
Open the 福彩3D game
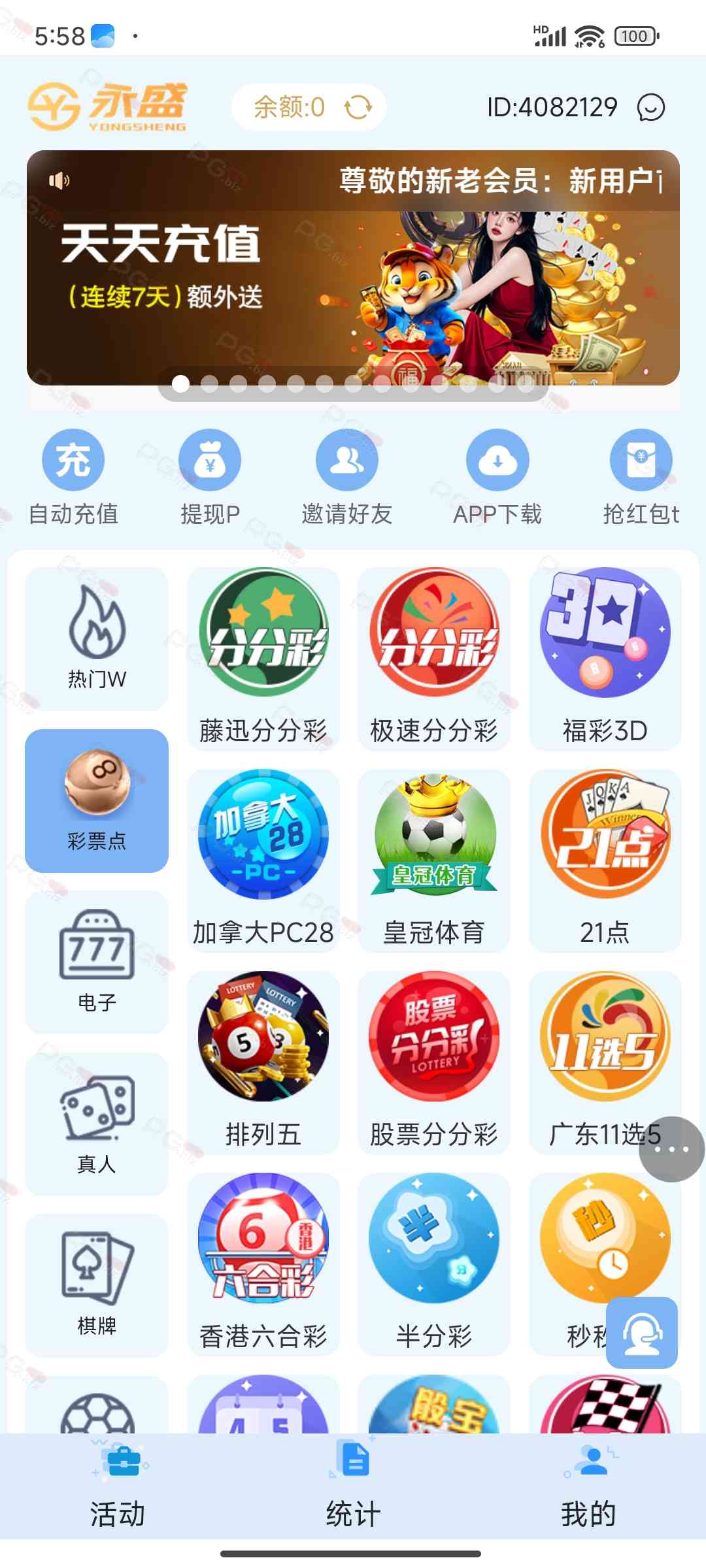605,658
